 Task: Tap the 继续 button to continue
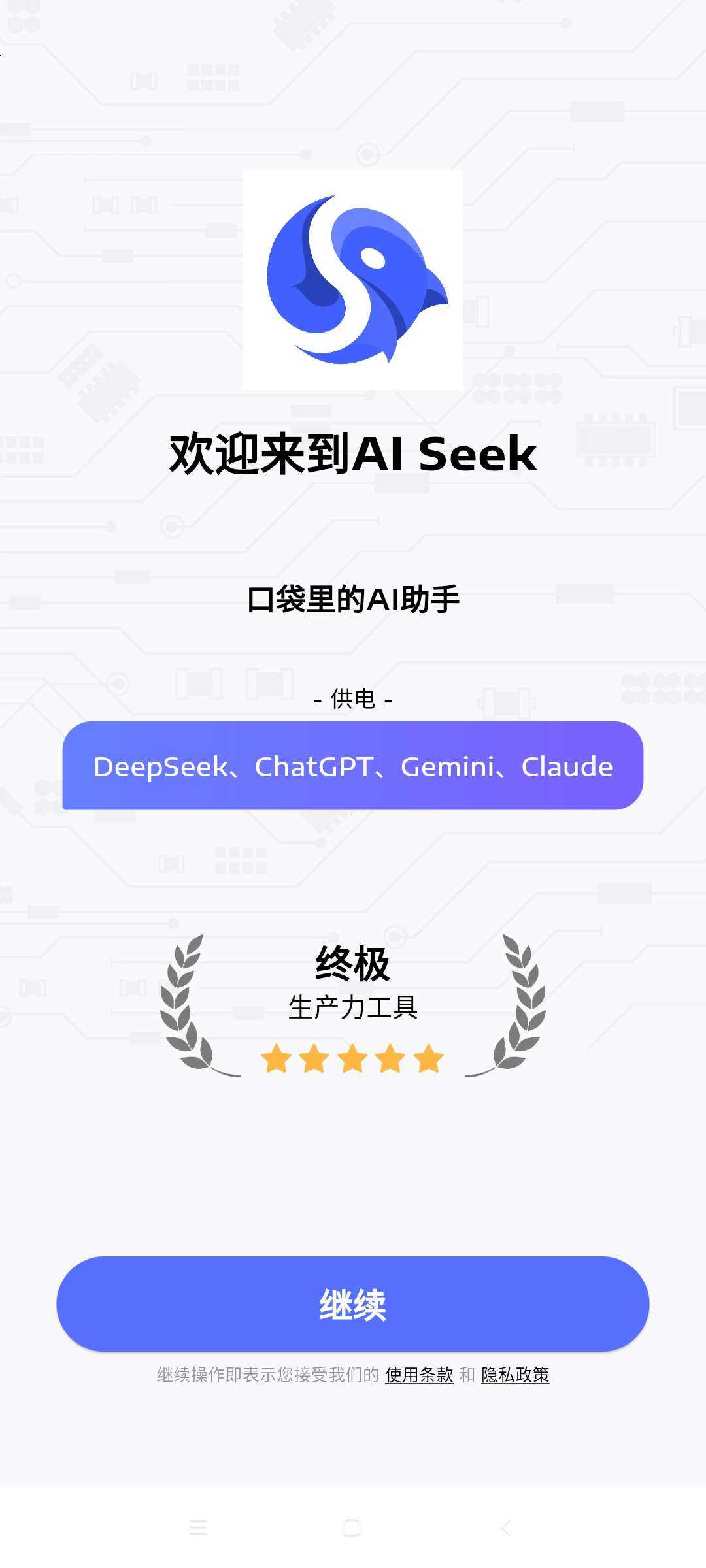pos(352,1304)
